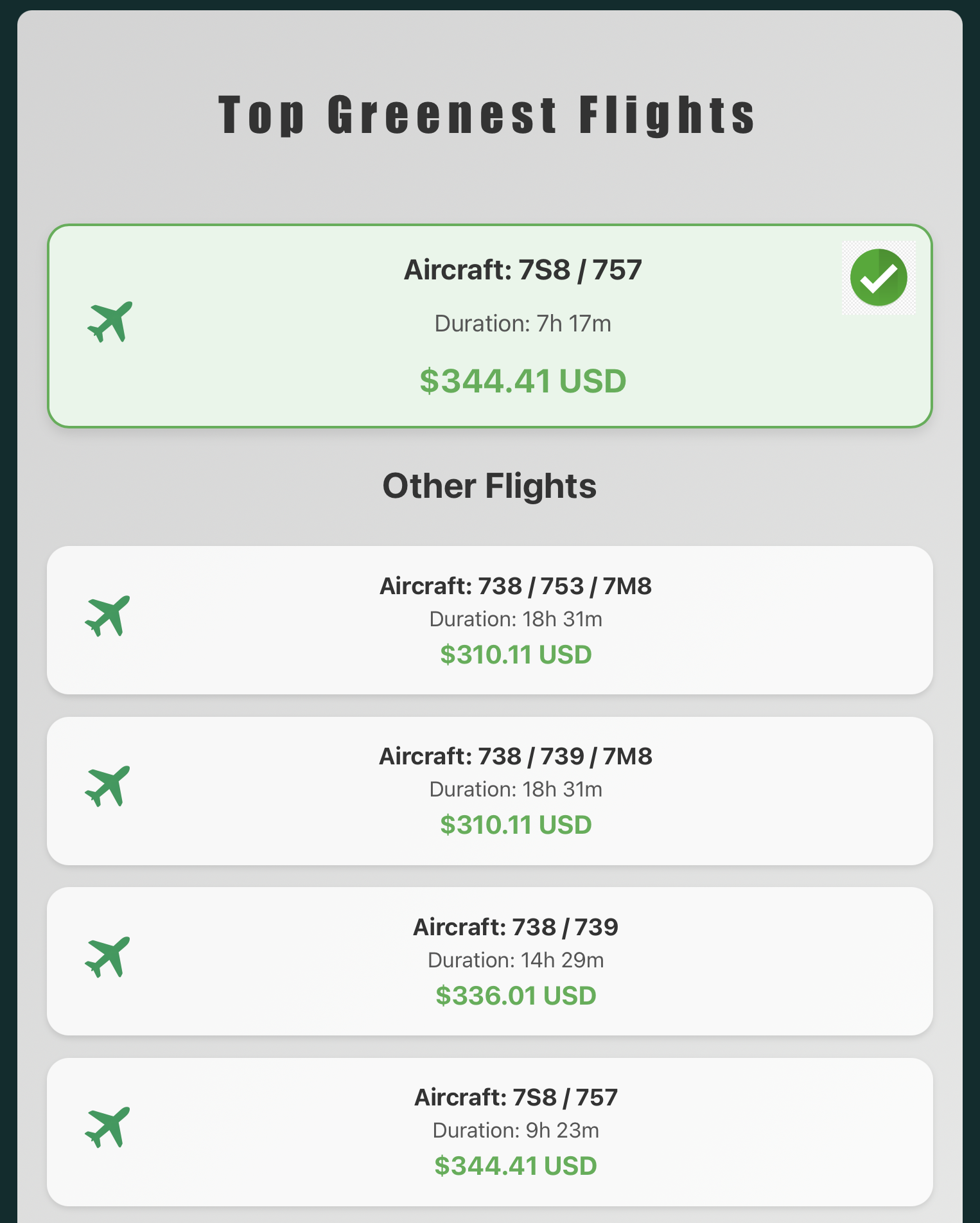Choose the 738 / 739 / 7M8 flight
Image resolution: width=980 pixels, height=1223 pixels.
pyautogui.click(x=489, y=791)
